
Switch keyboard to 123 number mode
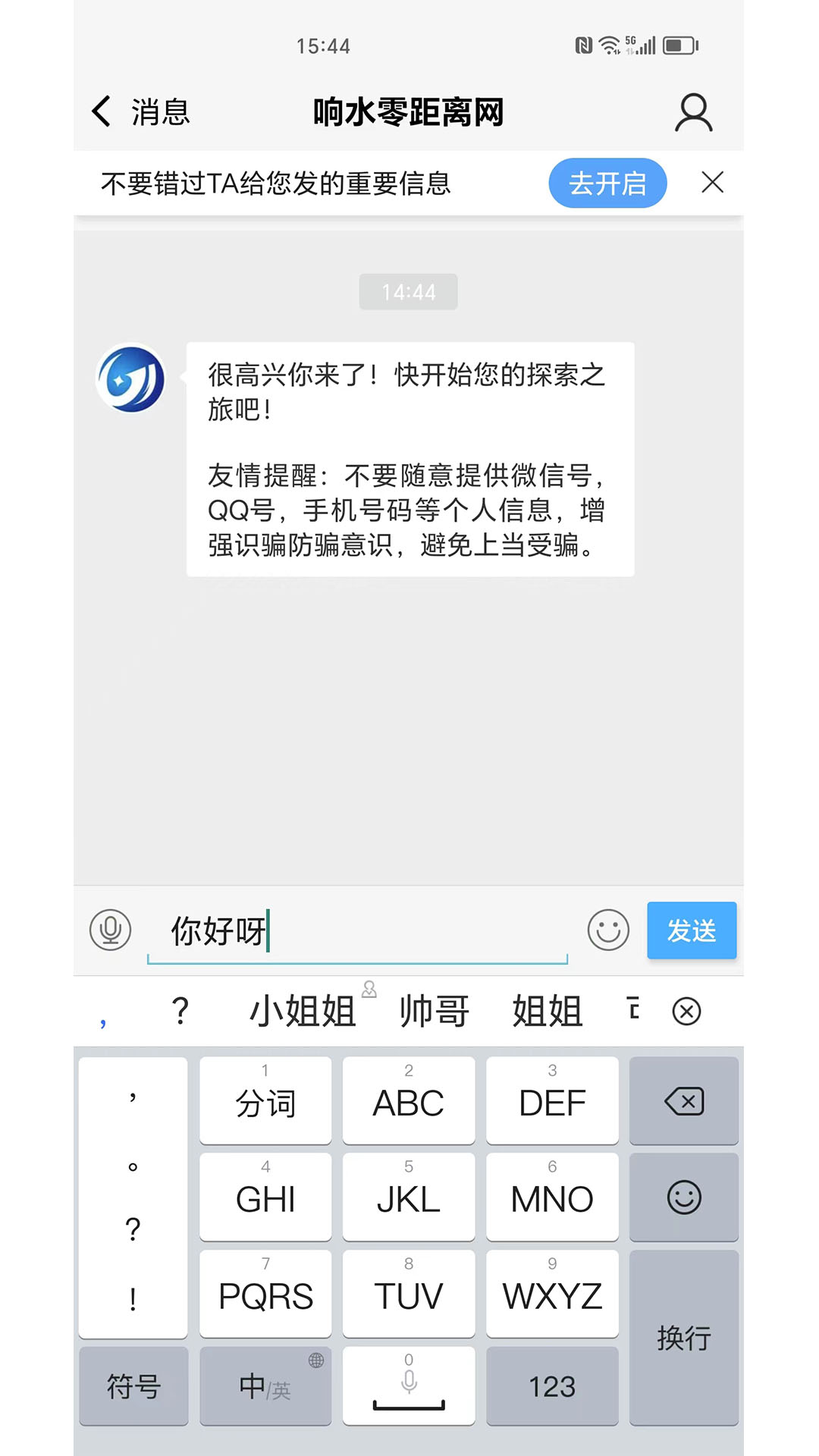(551, 1386)
